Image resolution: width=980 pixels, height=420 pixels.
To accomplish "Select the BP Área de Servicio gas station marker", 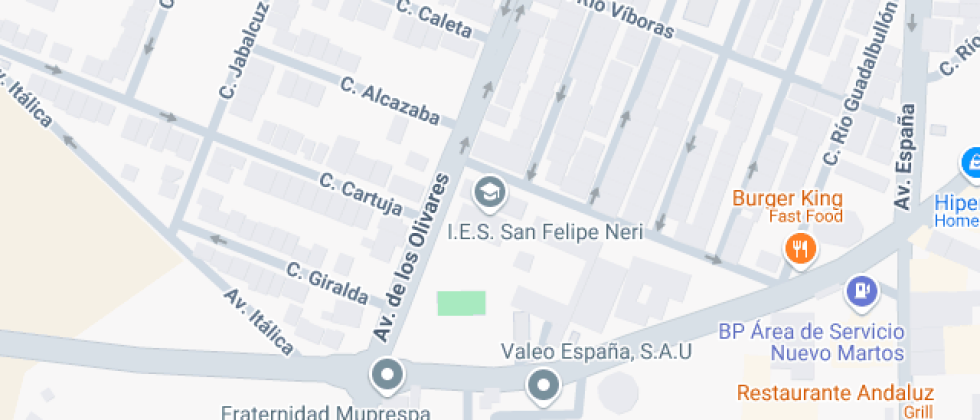I will [x=861, y=292].
